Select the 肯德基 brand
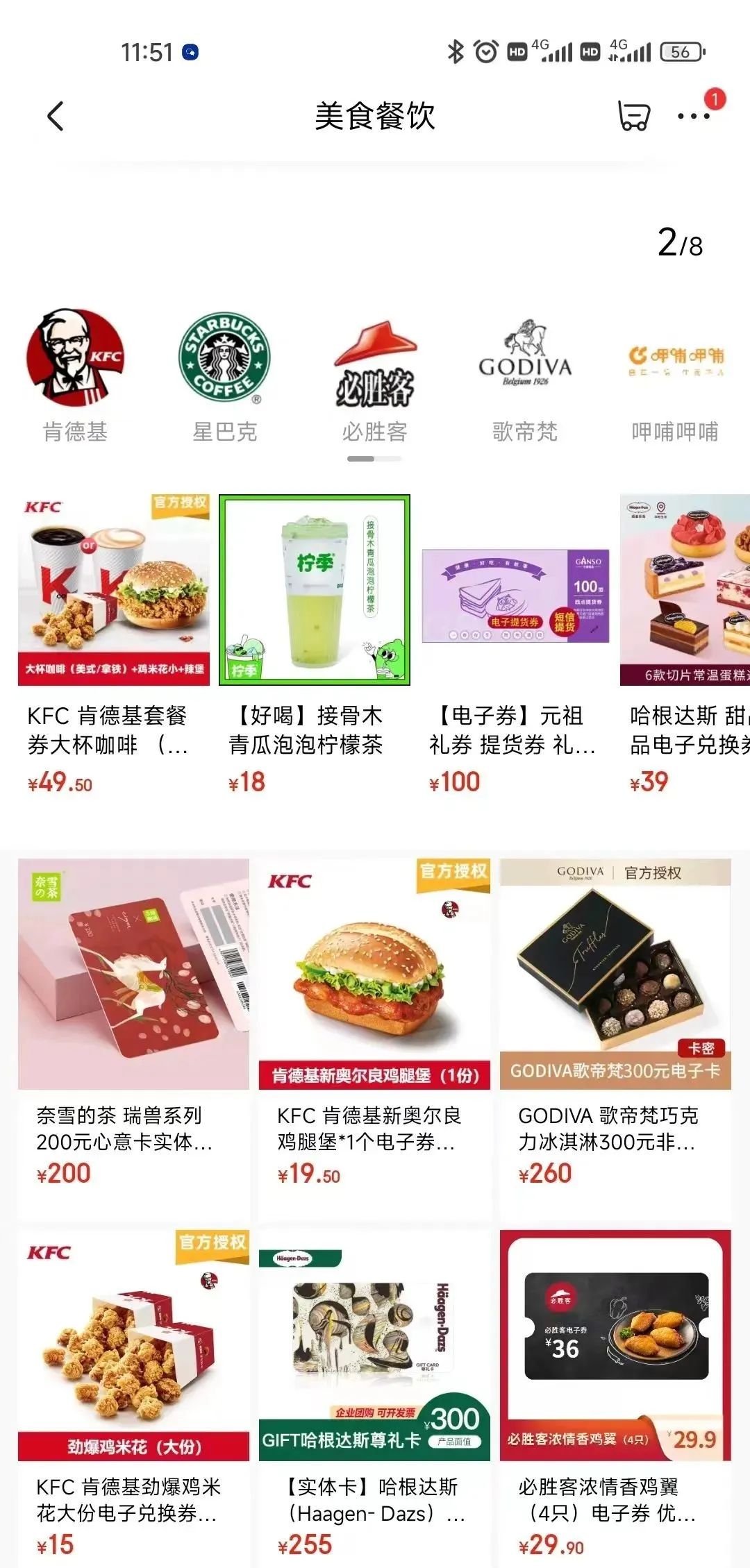 75,375
